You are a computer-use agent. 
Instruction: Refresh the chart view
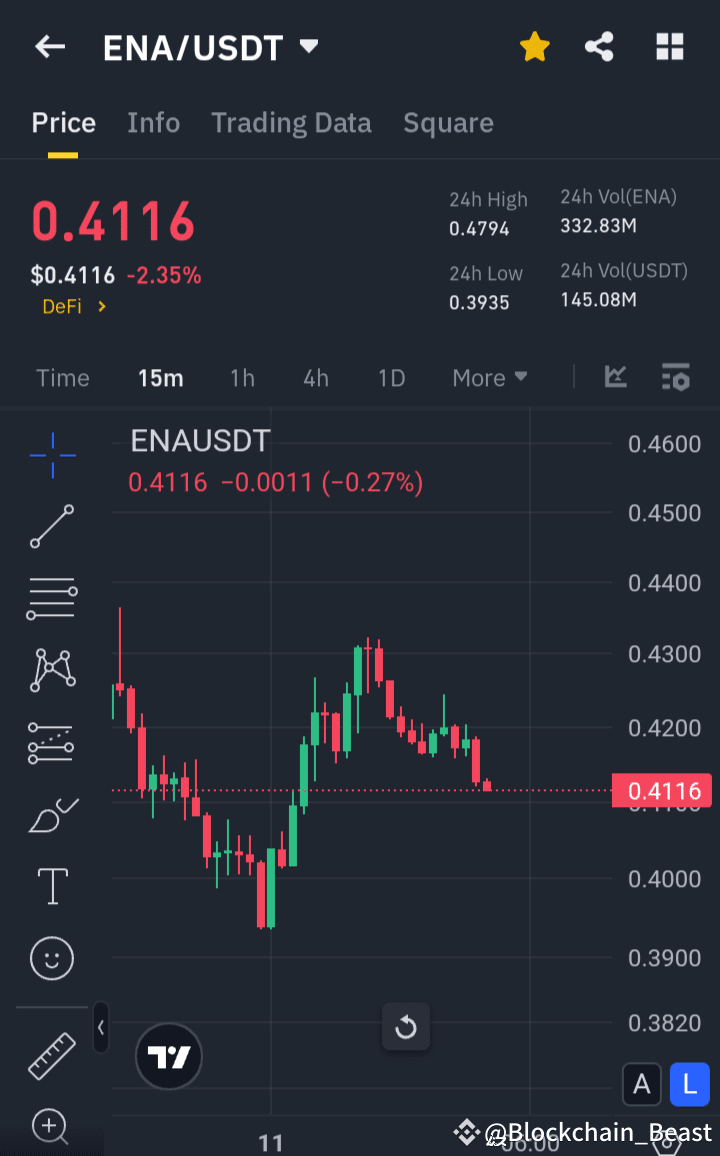click(x=405, y=1026)
